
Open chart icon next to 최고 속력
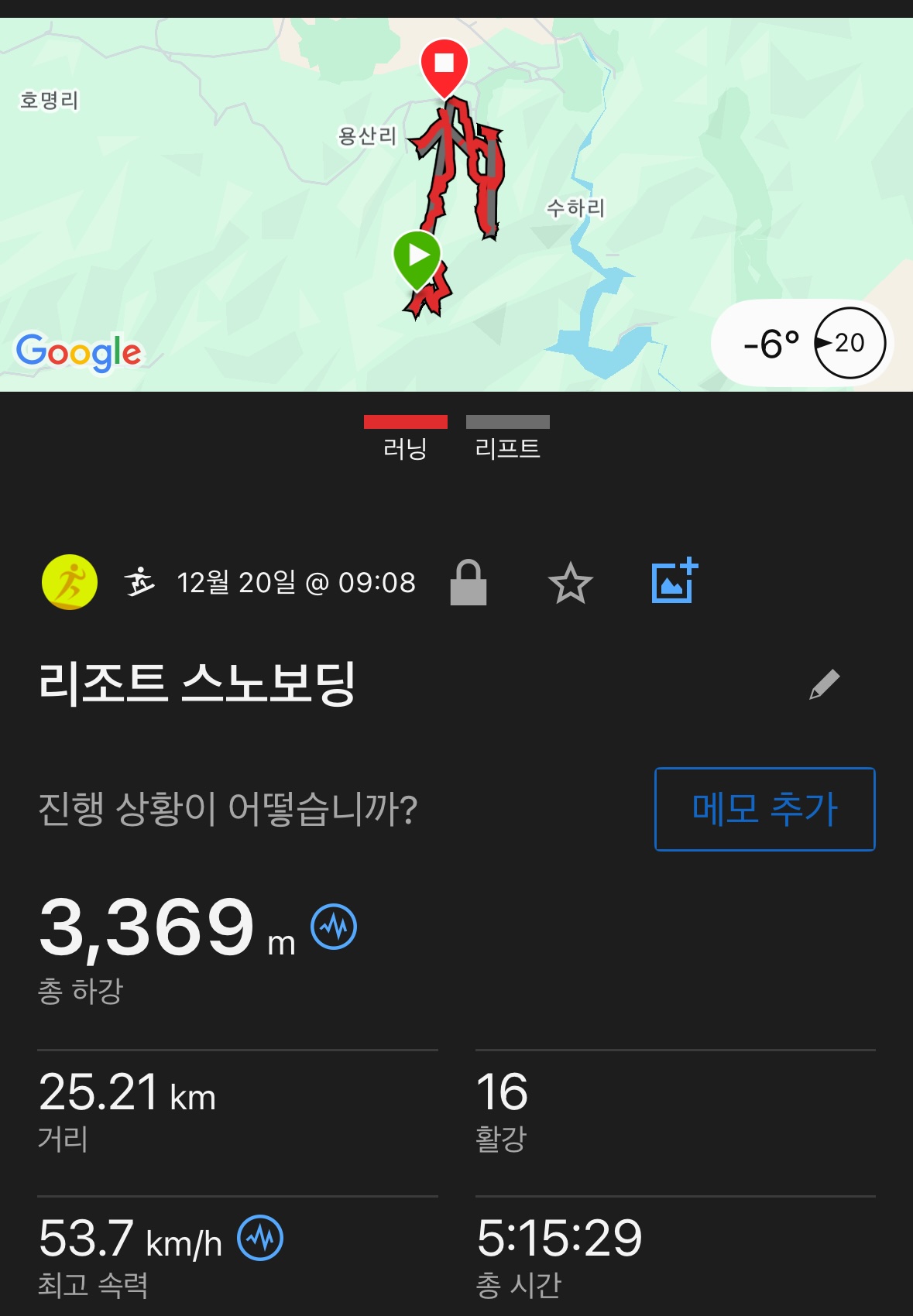tap(260, 1237)
